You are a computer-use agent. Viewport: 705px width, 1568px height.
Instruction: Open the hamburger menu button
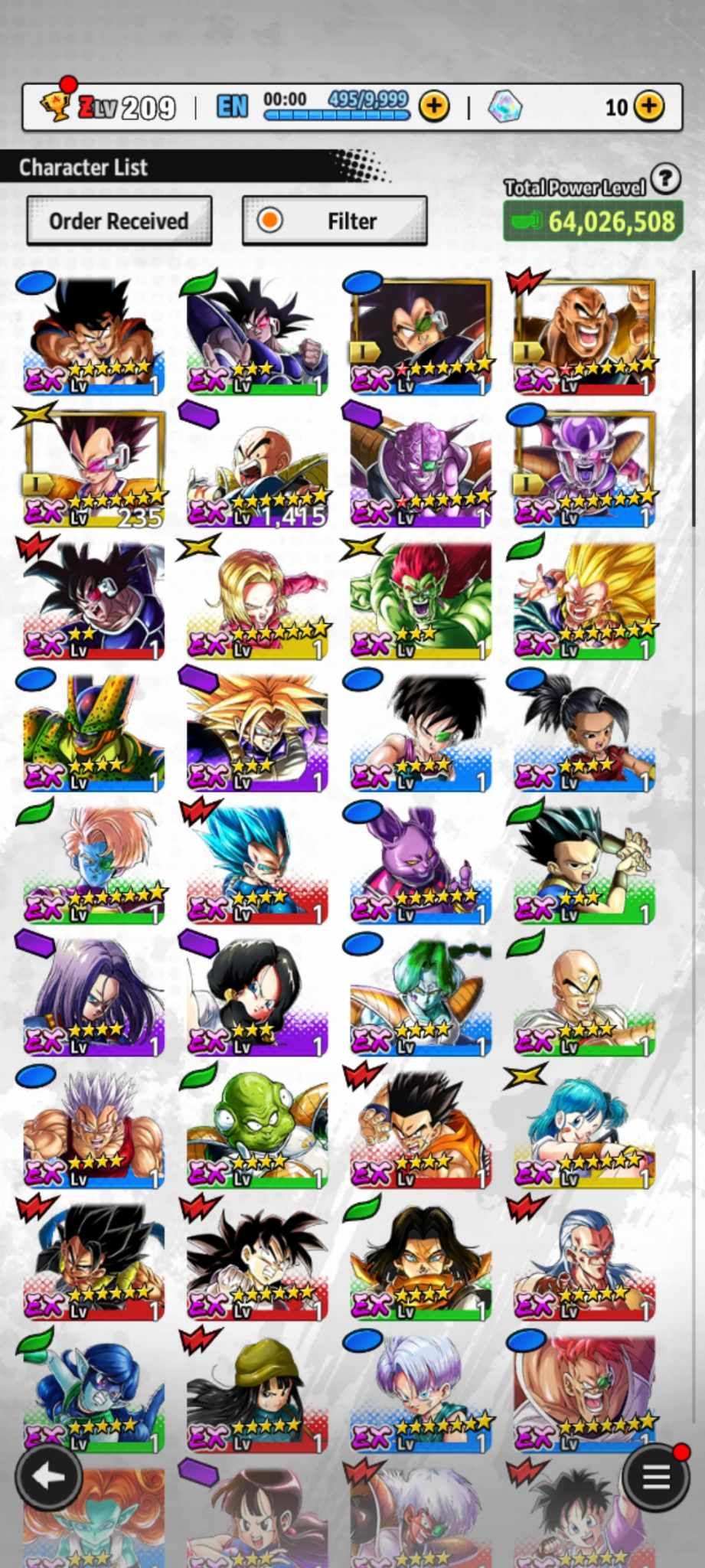[x=655, y=1477]
